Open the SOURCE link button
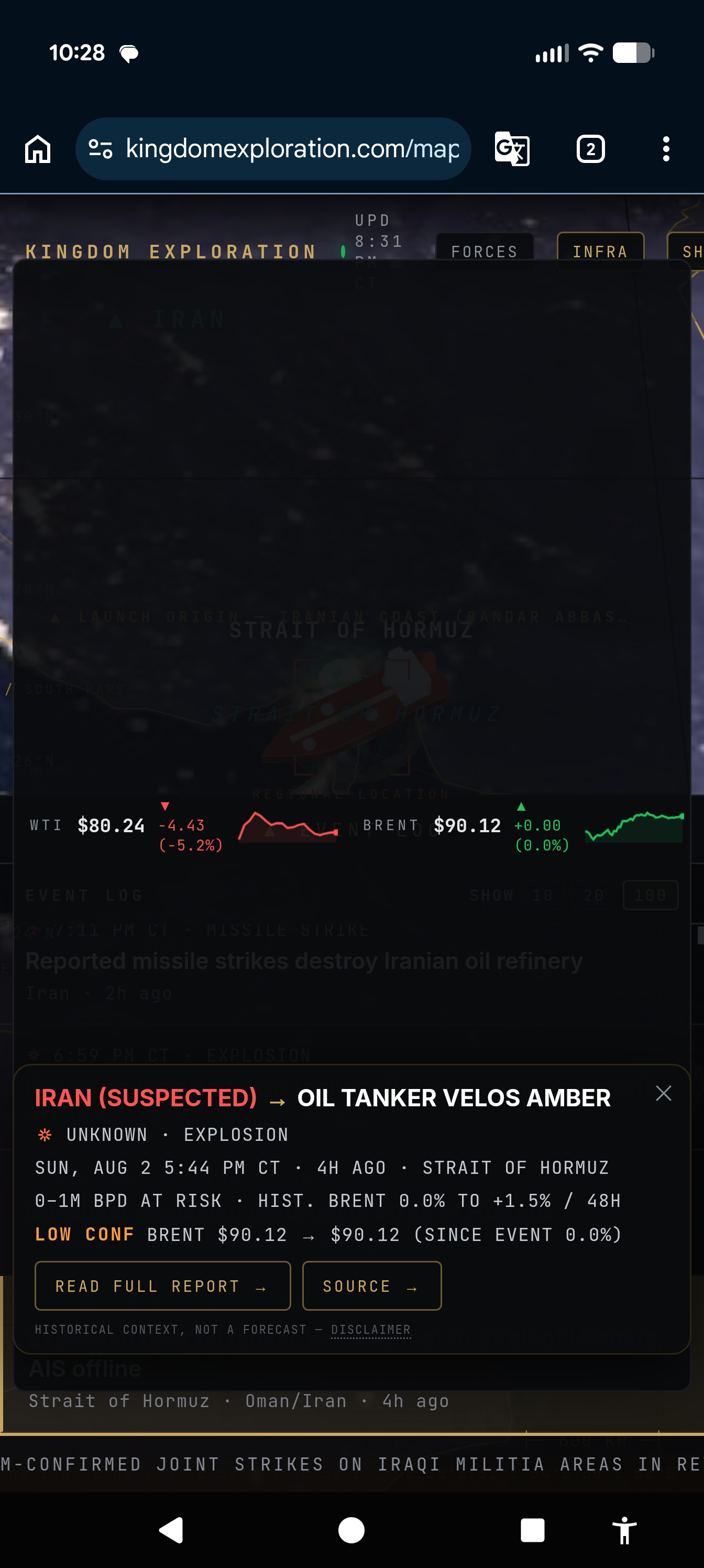This screenshot has width=704, height=1568. click(371, 1286)
